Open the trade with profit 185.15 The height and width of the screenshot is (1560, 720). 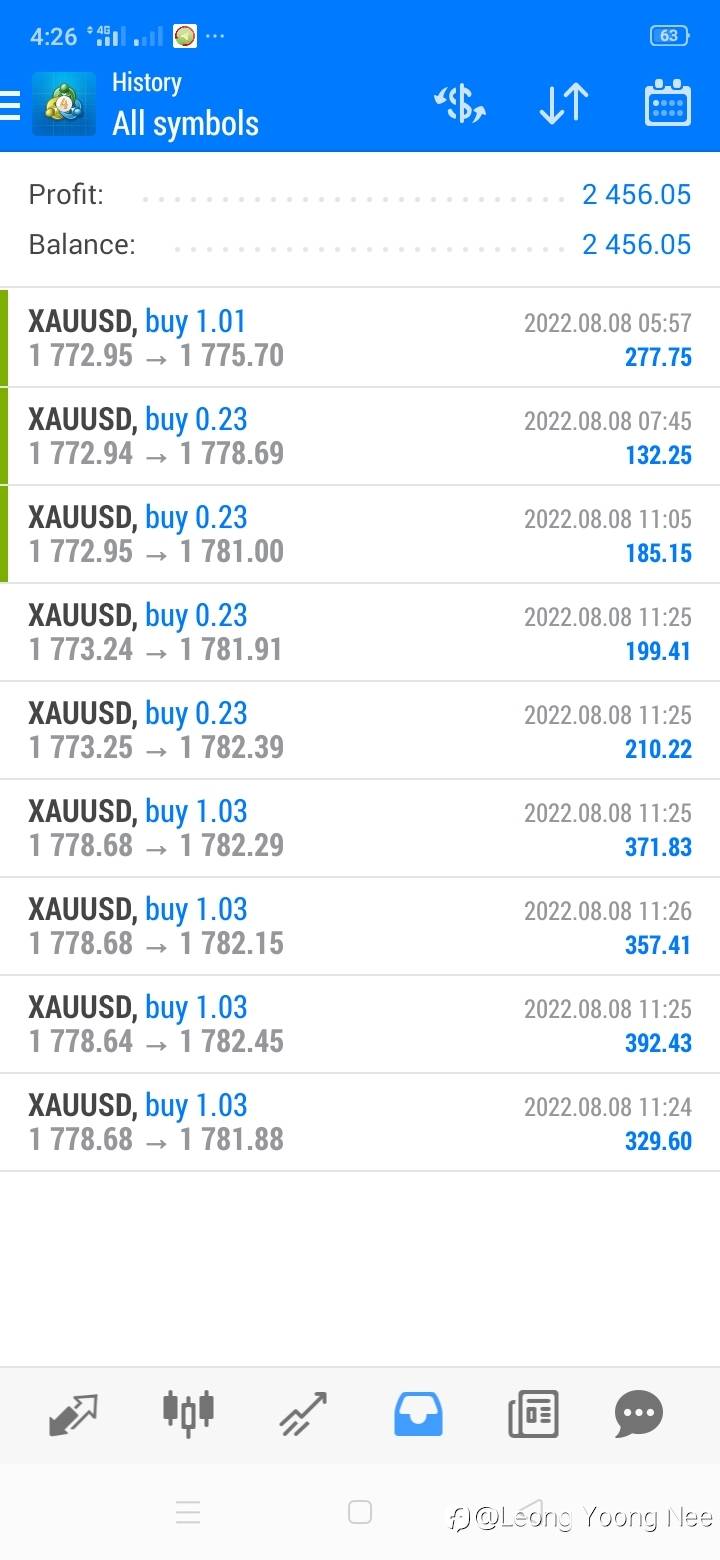pos(360,534)
